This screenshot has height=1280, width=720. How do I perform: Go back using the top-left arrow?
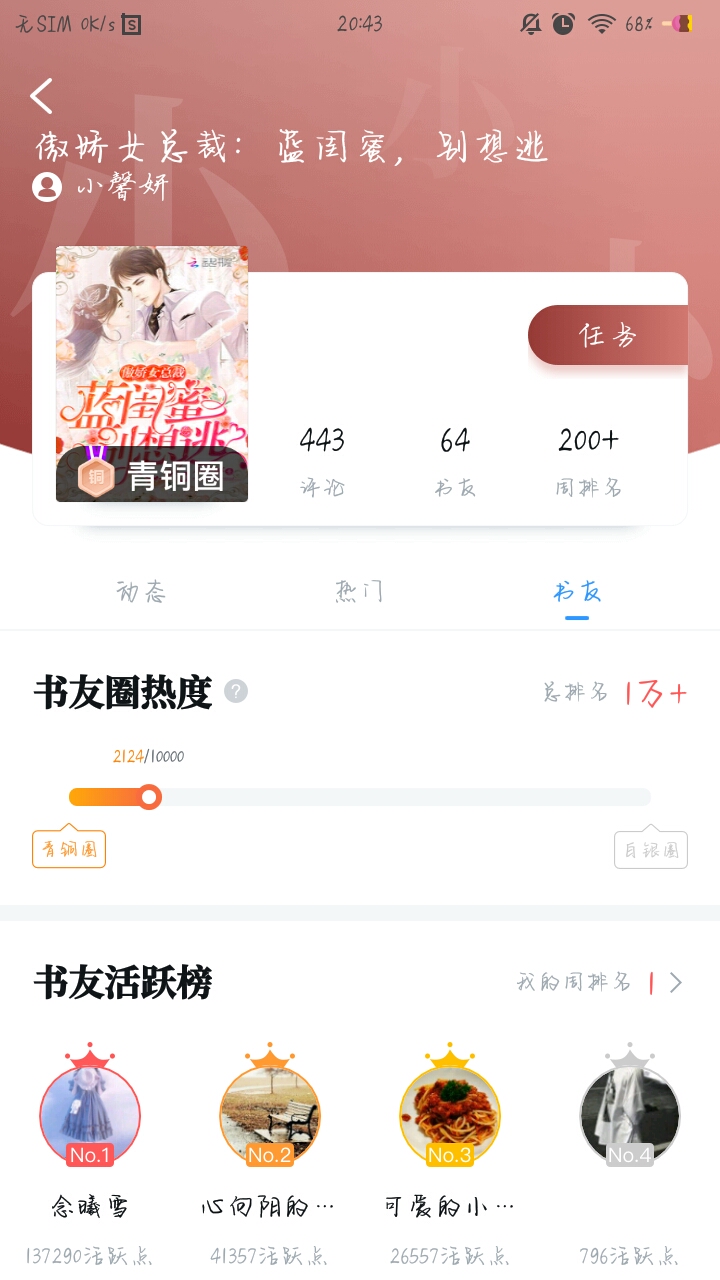click(x=42, y=96)
